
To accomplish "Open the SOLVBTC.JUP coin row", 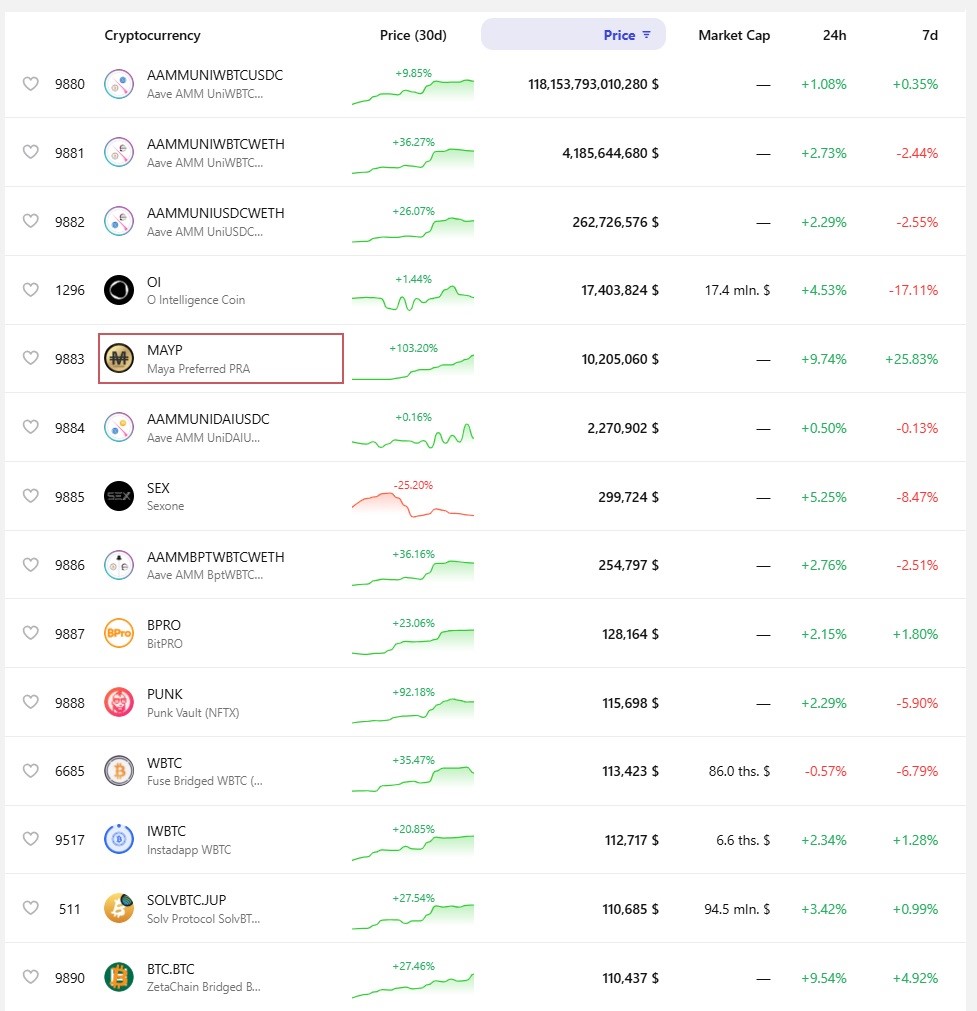I will pos(203,908).
